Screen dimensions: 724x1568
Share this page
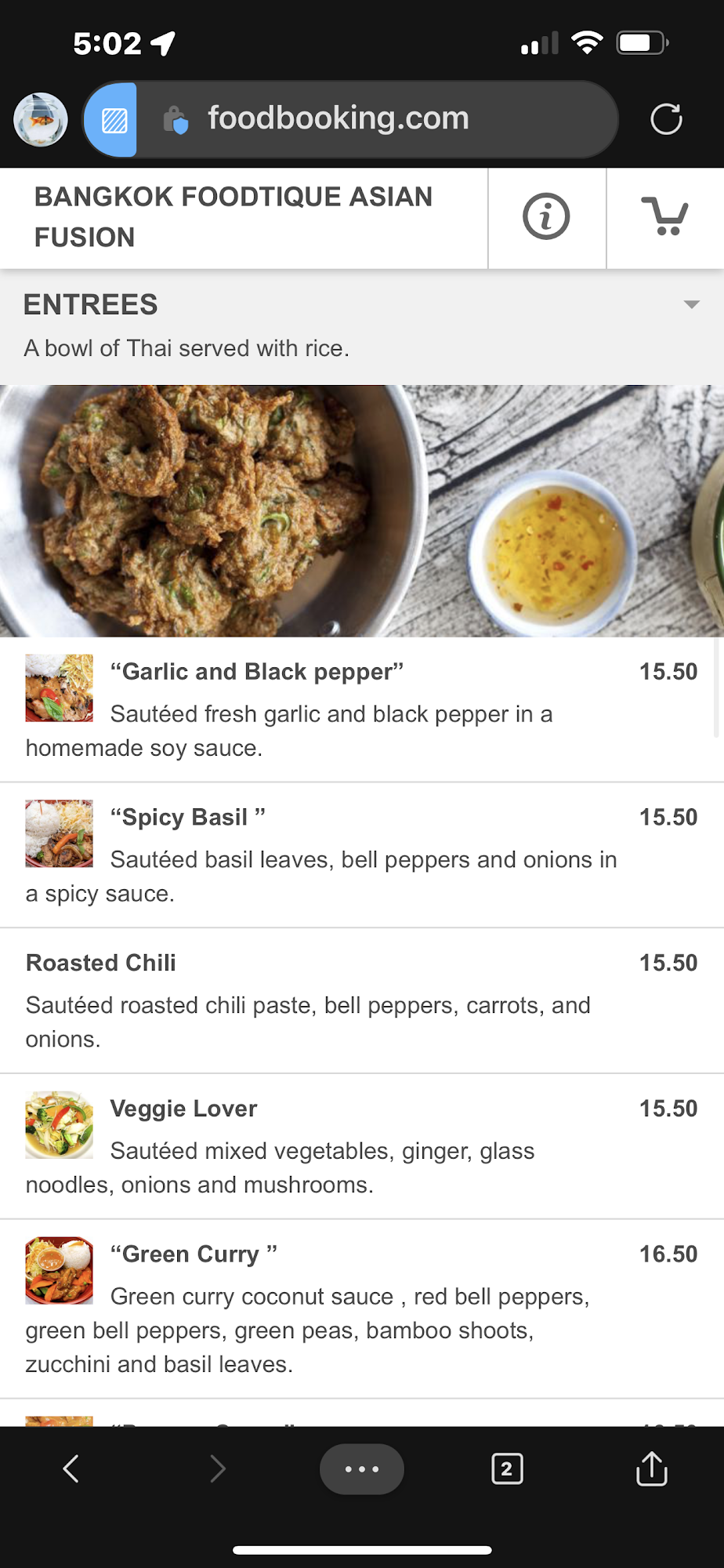(652, 1468)
